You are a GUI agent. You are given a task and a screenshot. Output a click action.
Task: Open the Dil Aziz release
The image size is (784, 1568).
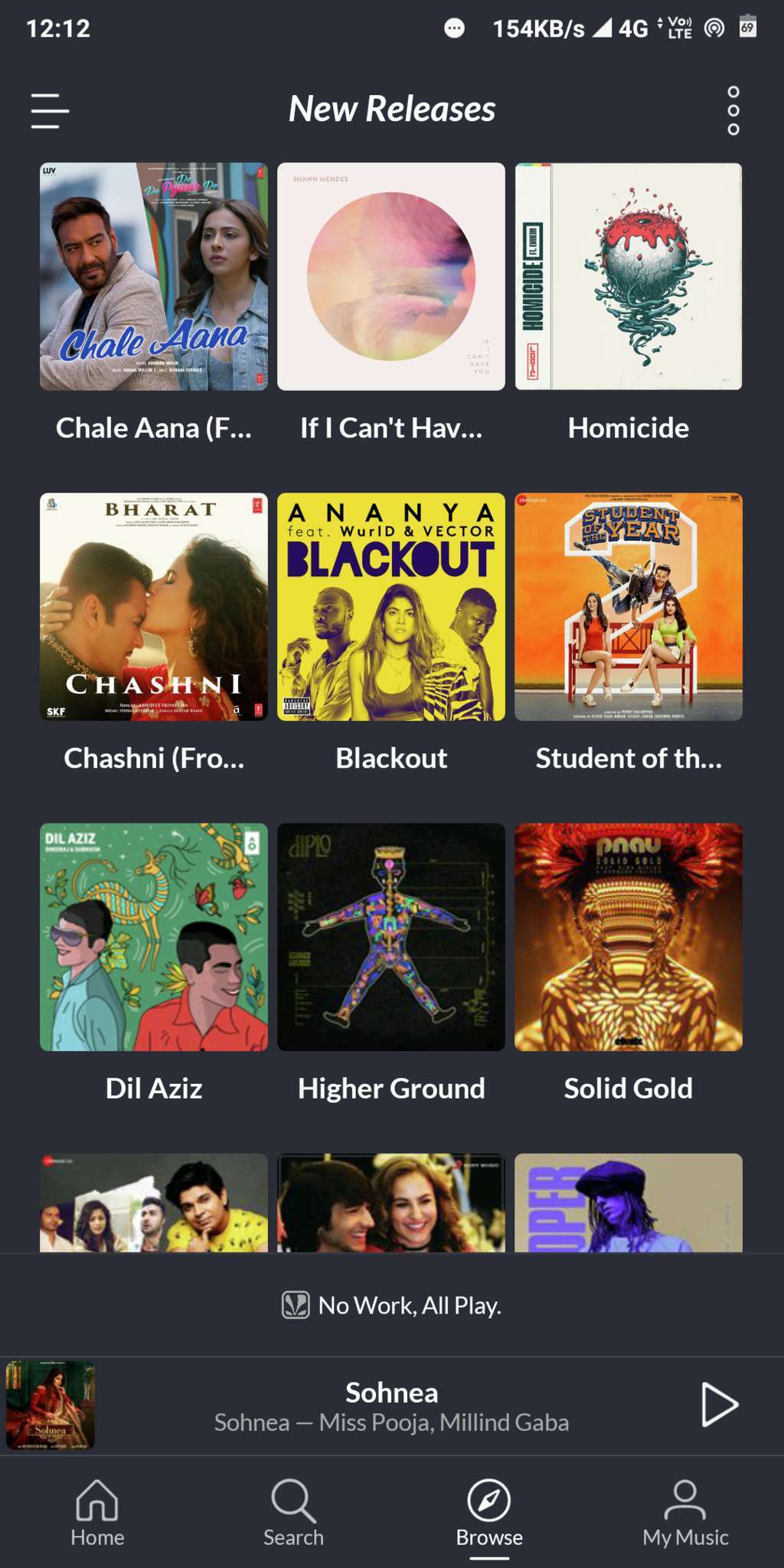154,937
